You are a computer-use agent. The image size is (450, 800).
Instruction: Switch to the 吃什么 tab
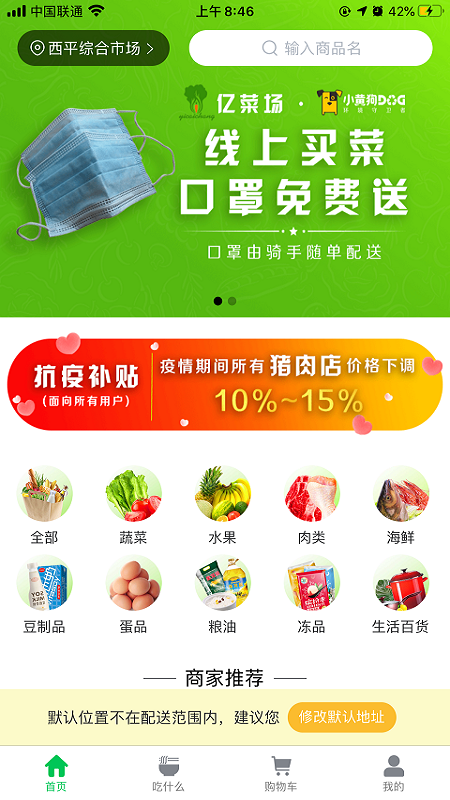(x=168, y=773)
